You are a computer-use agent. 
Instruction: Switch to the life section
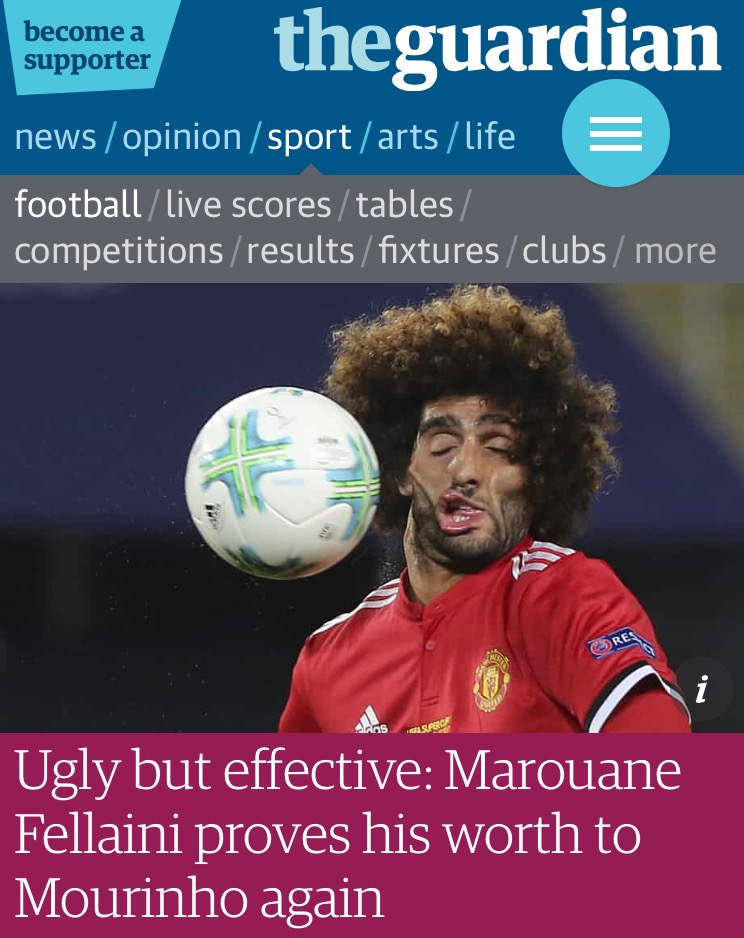click(490, 137)
